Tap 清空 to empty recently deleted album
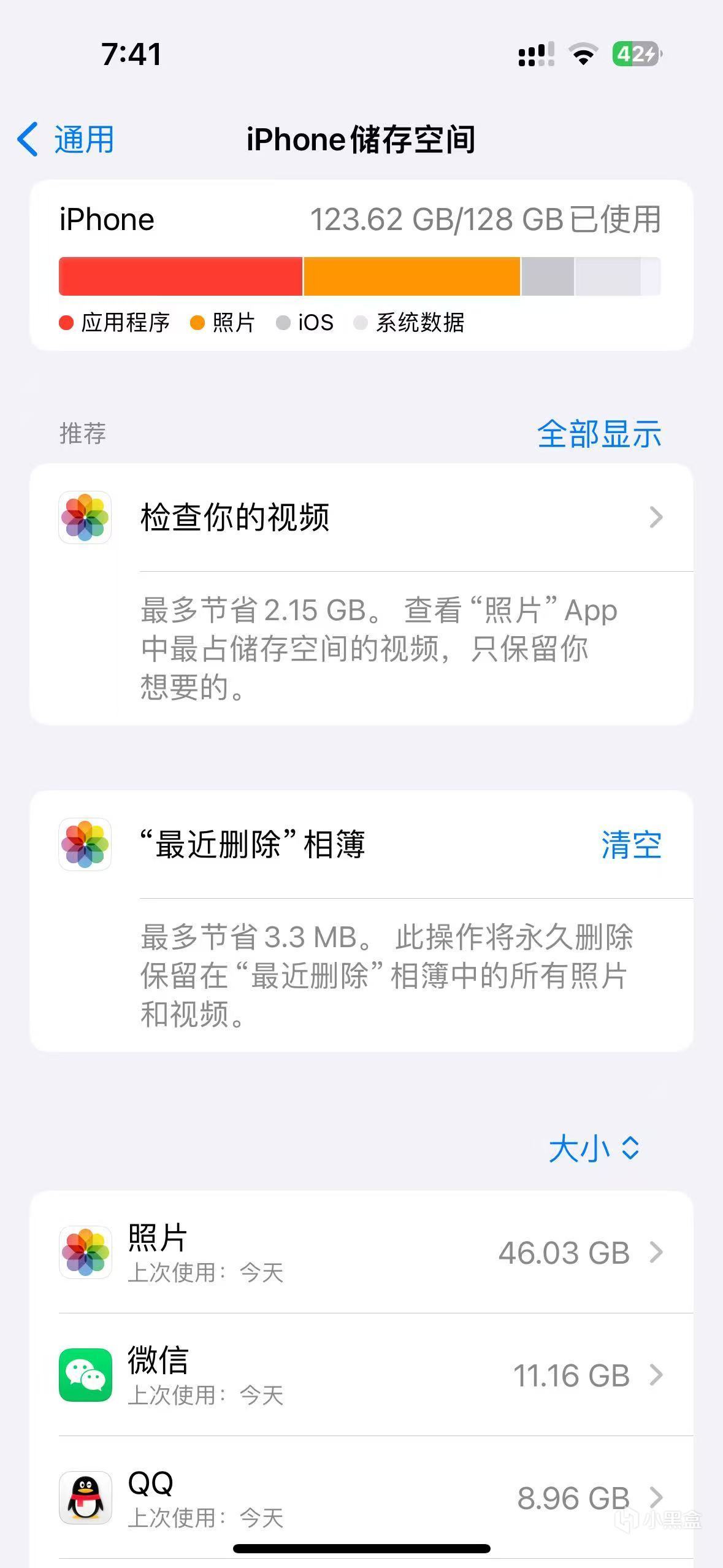Image resolution: width=723 pixels, height=1568 pixels. (630, 845)
